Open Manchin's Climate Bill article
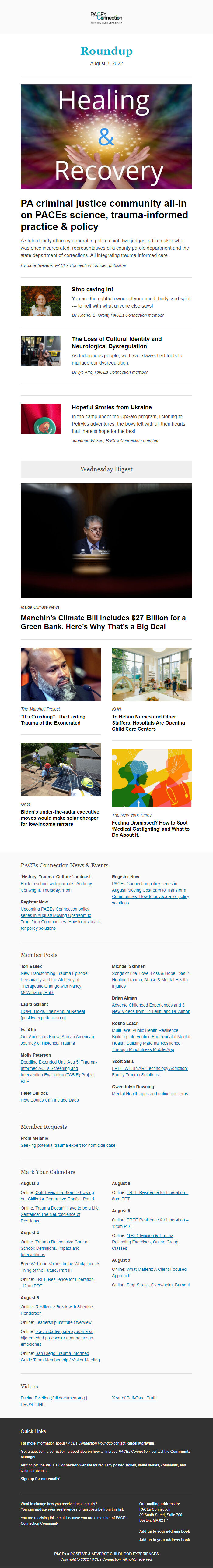Viewport: 213px width, 1568px height. pyautogui.click(x=103, y=622)
